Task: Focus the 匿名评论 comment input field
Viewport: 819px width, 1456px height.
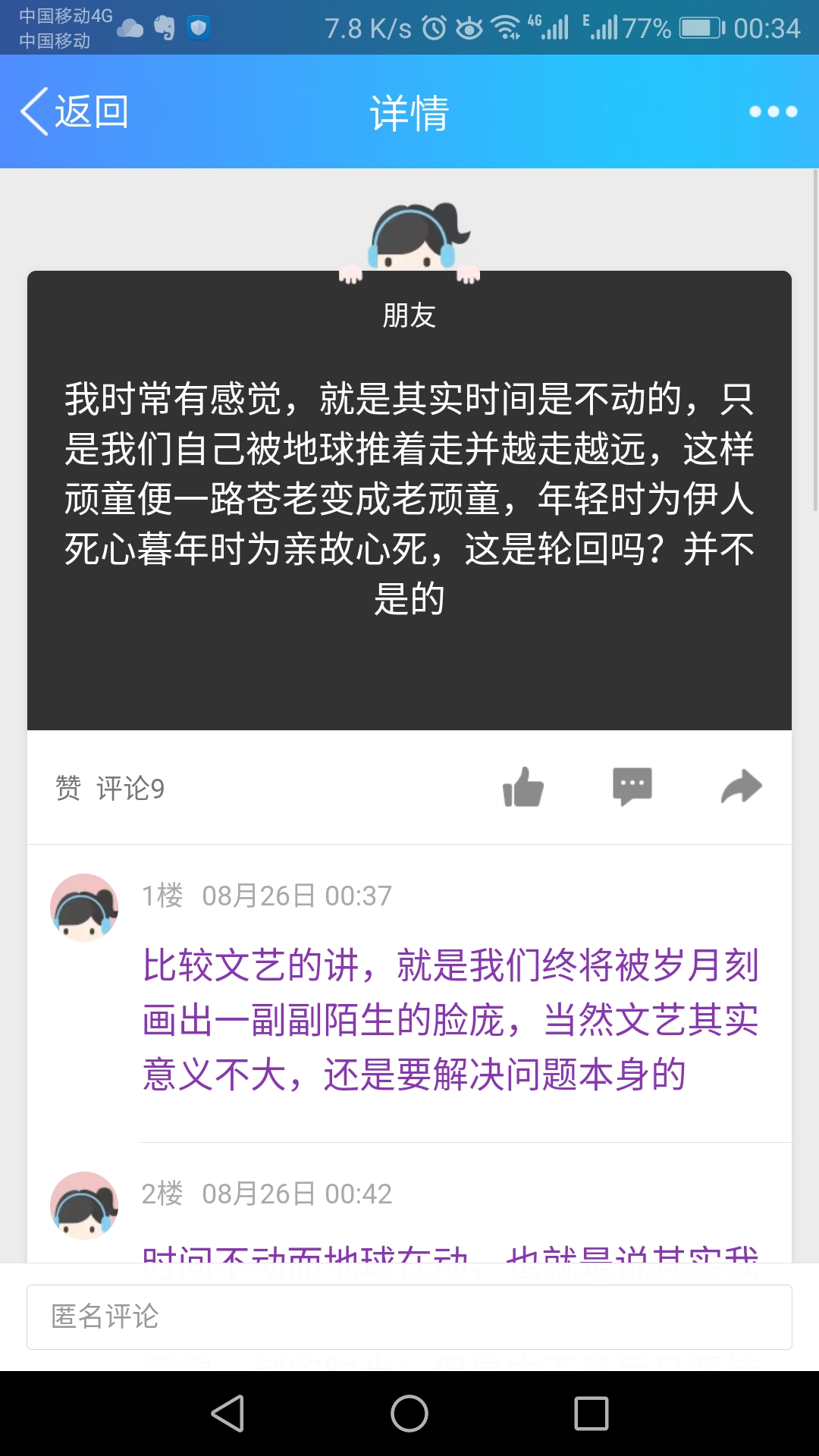Action: coord(409,1316)
